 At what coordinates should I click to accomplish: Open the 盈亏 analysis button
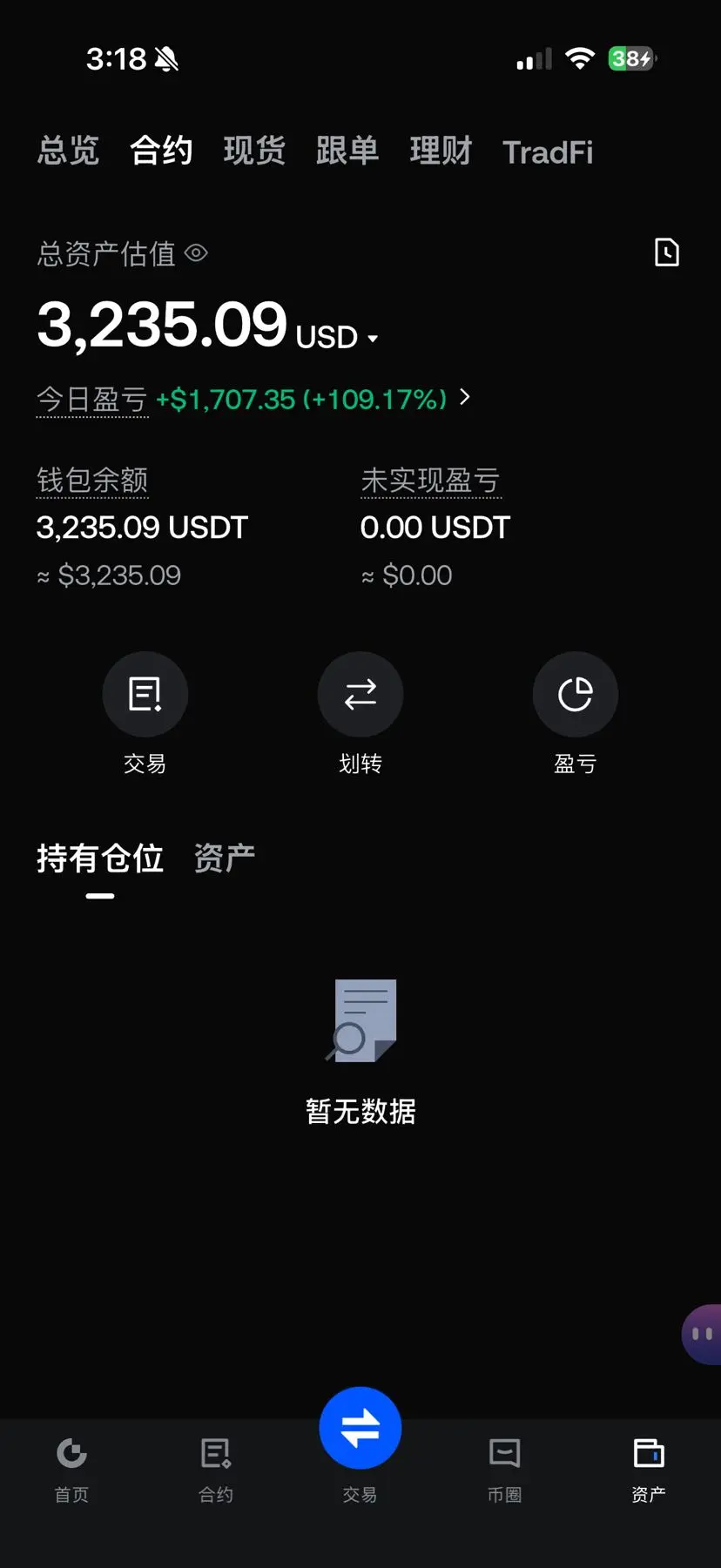point(576,695)
